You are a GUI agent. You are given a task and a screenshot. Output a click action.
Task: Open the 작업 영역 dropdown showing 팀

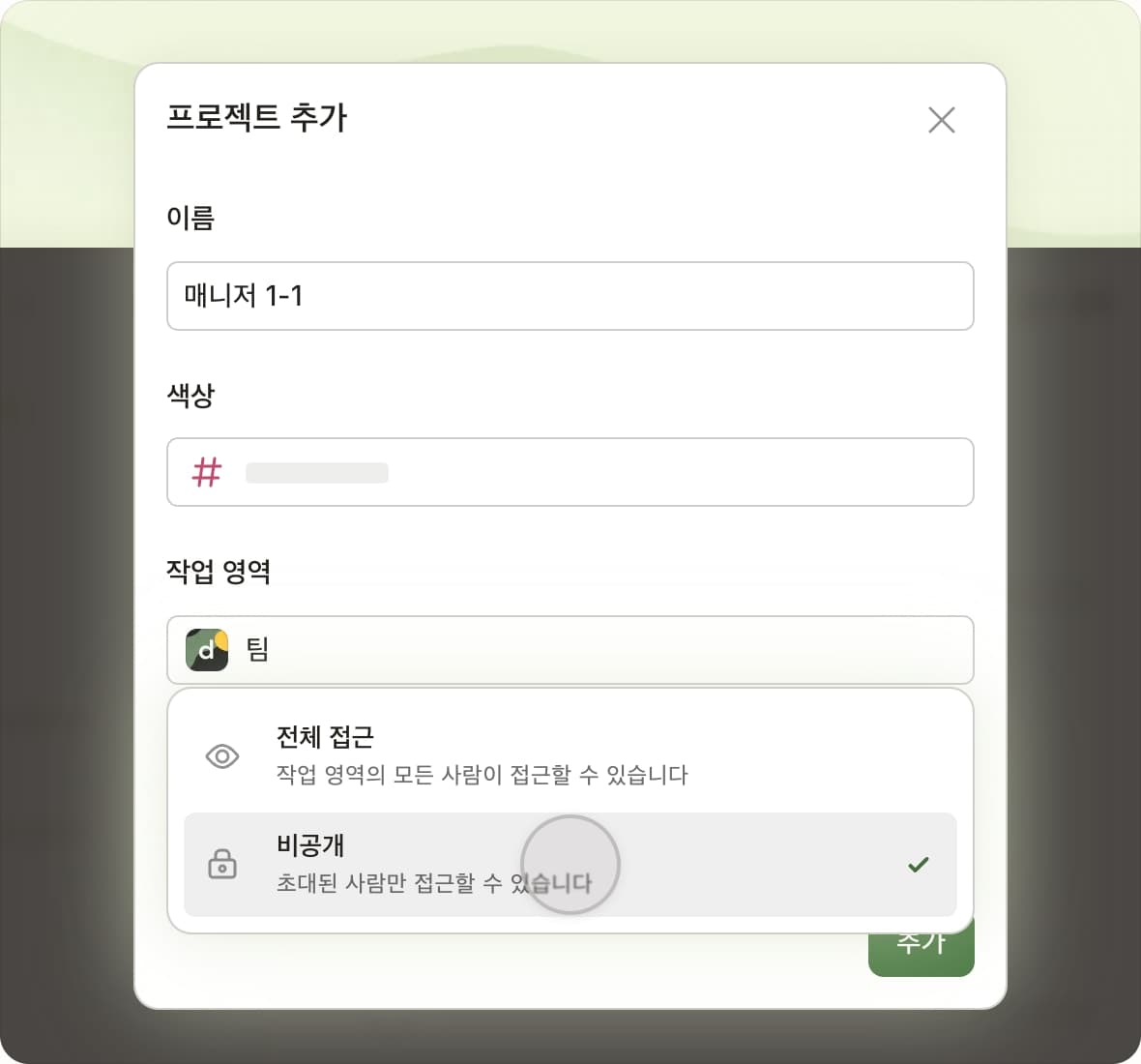(x=570, y=650)
